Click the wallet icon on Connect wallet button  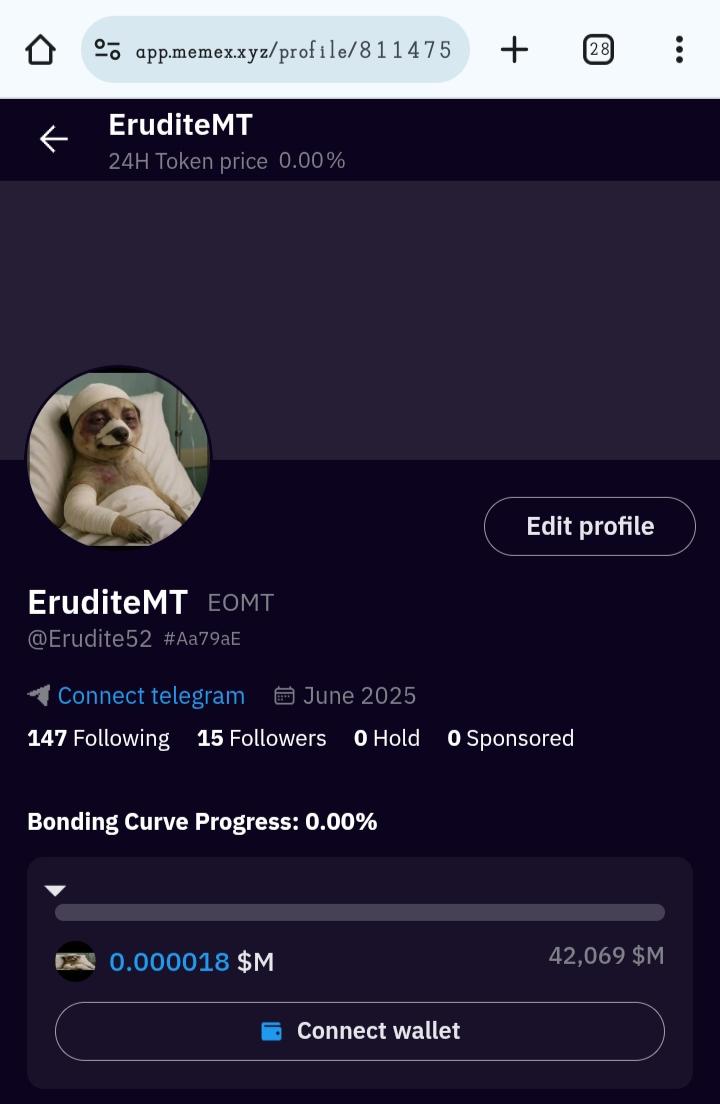point(271,1031)
